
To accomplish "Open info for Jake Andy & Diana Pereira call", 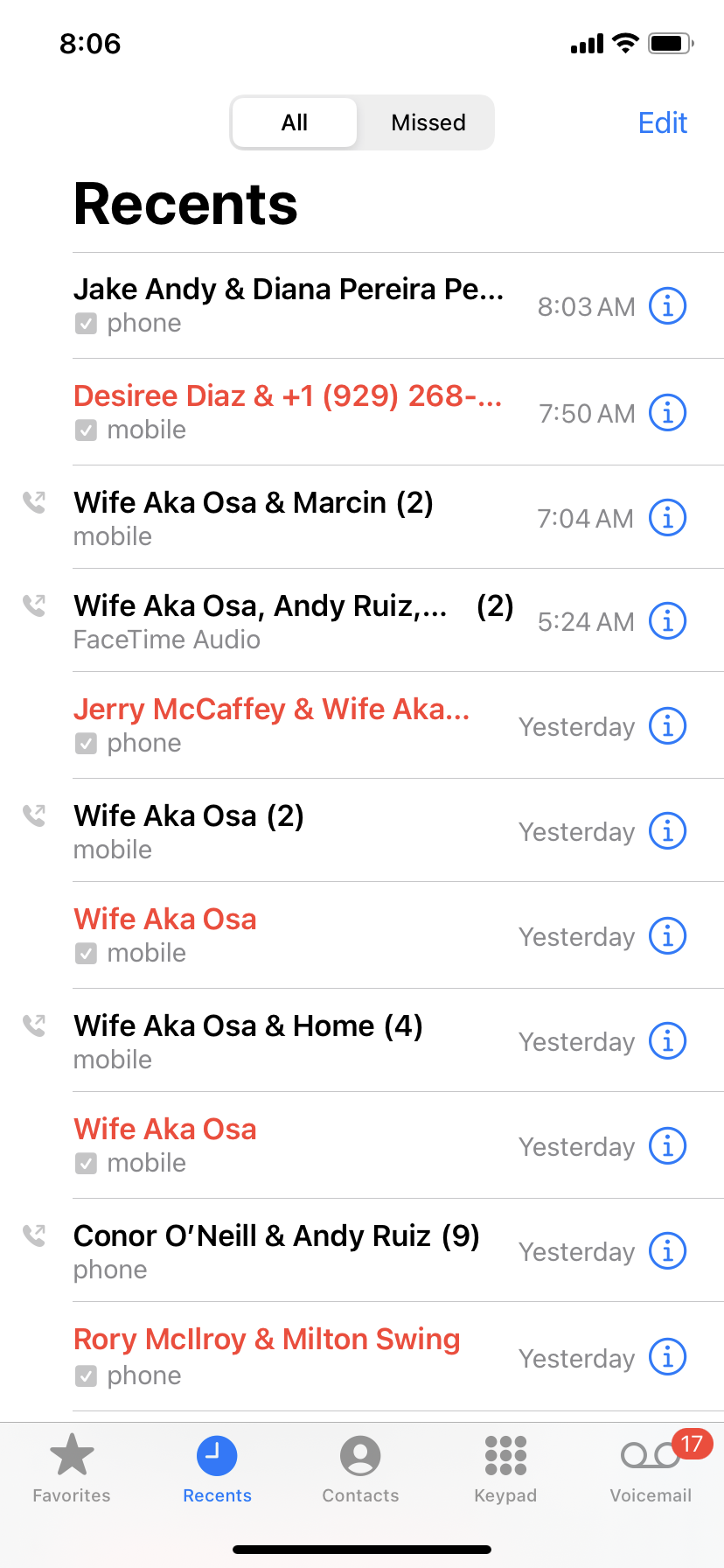I will 667,306.
